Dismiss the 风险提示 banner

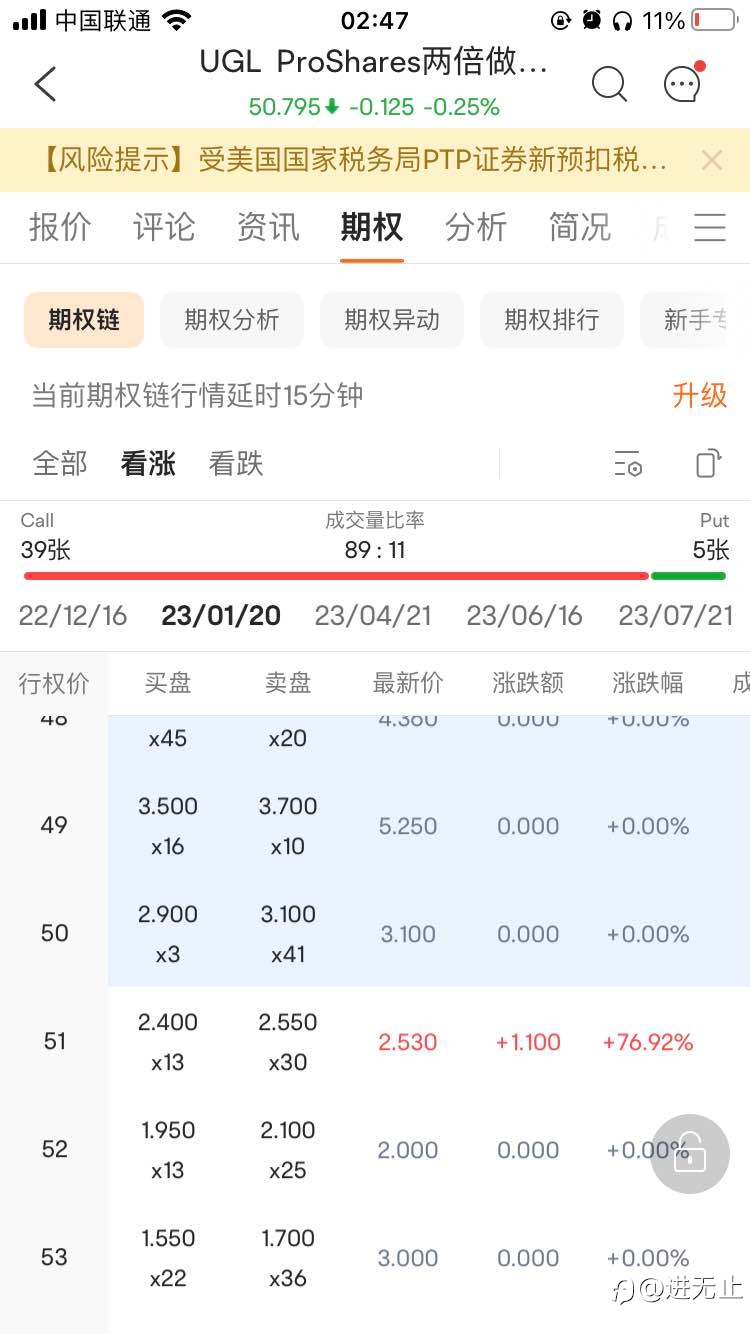[x=711, y=160]
